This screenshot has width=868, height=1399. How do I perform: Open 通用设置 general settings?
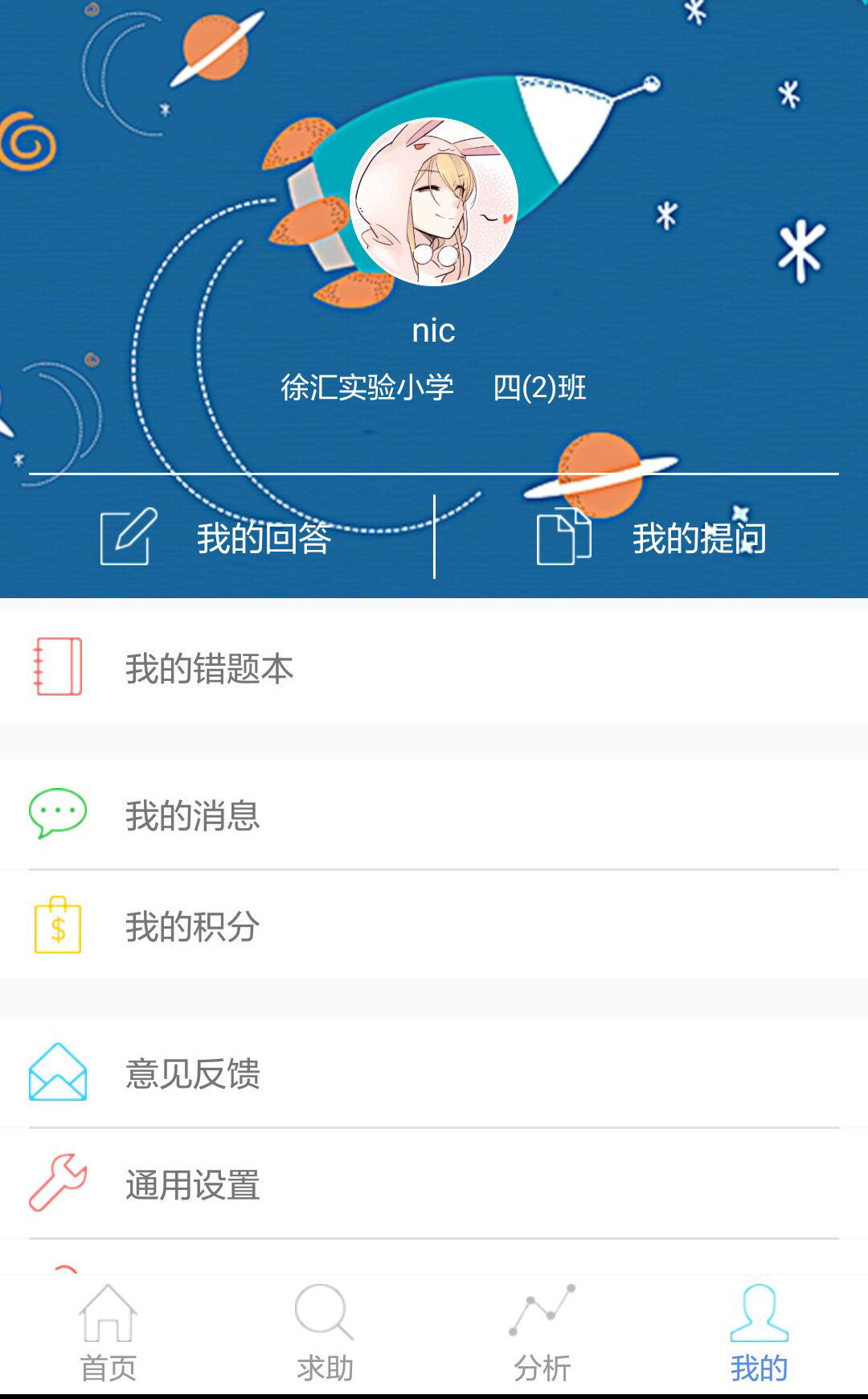tap(434, 1184)
